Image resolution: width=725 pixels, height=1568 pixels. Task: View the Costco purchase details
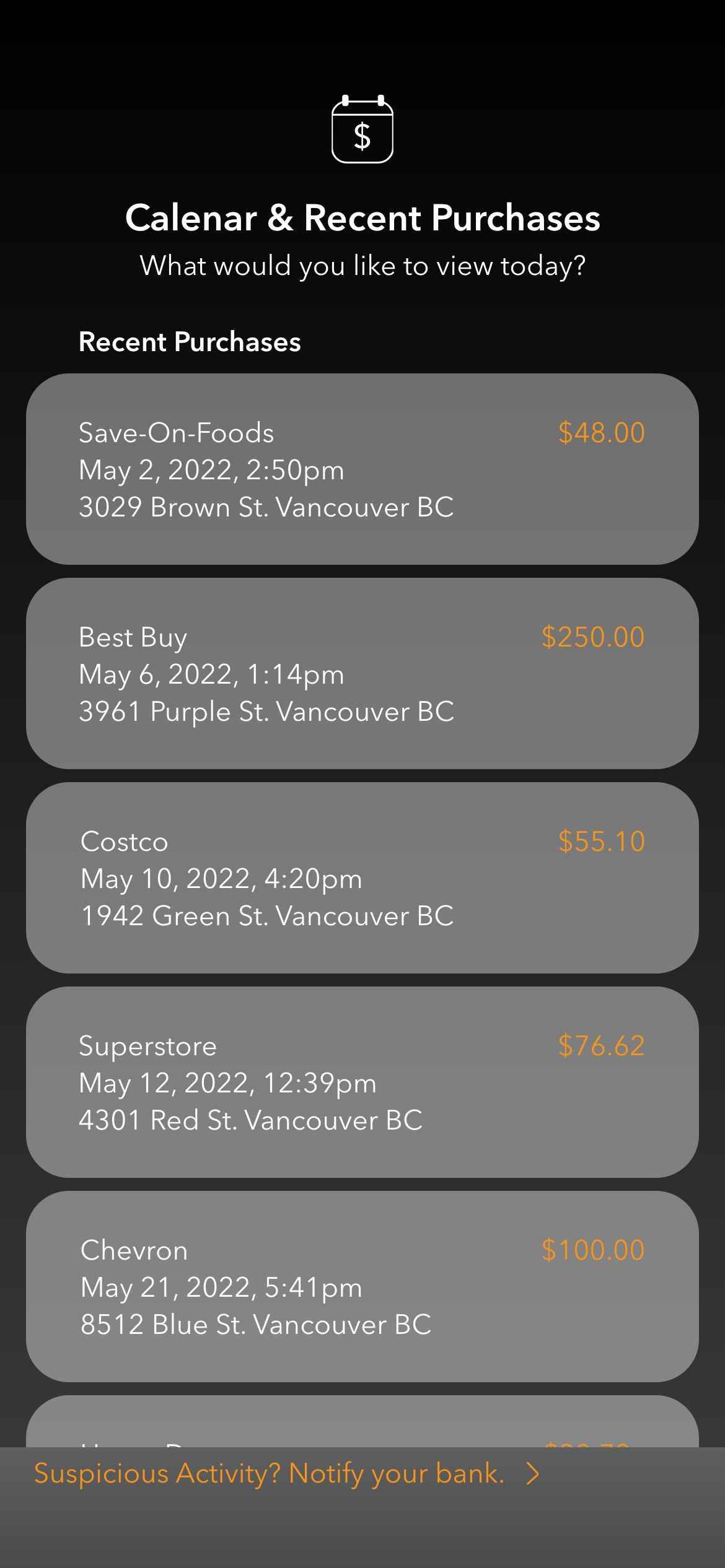362,878
